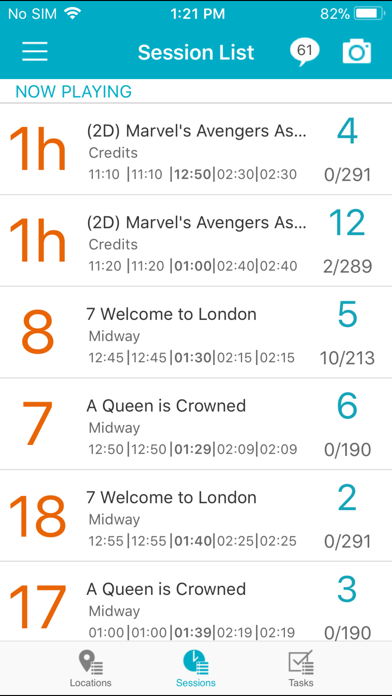Switch to the Locations tab
Viewport: 392px width, 696px height.
[x=91, y=668]
